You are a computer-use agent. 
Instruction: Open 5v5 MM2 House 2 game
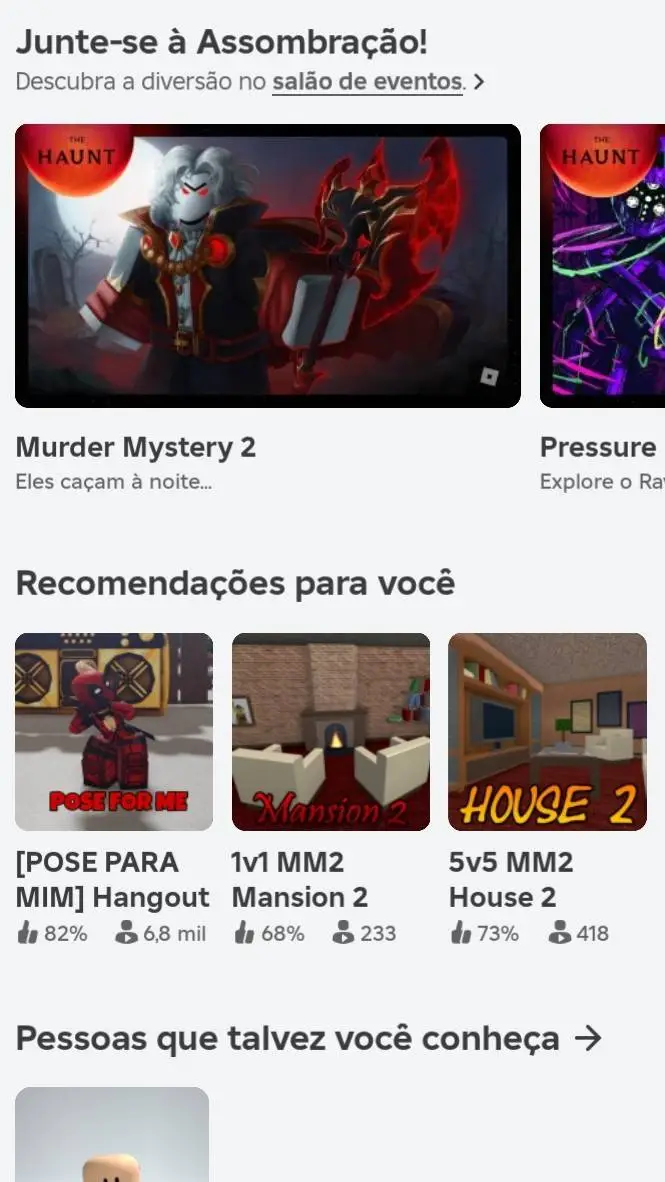pos(547,732)
